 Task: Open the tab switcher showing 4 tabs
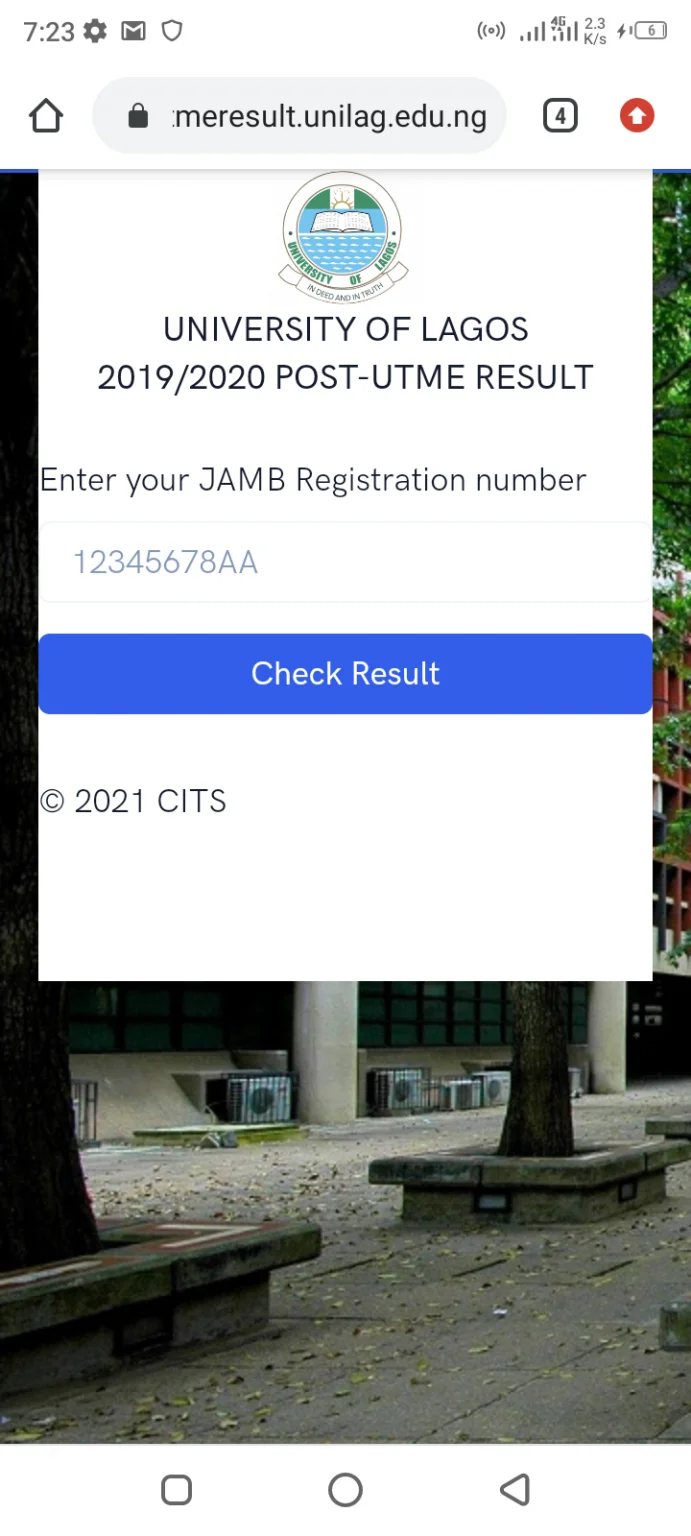[560, 116]
